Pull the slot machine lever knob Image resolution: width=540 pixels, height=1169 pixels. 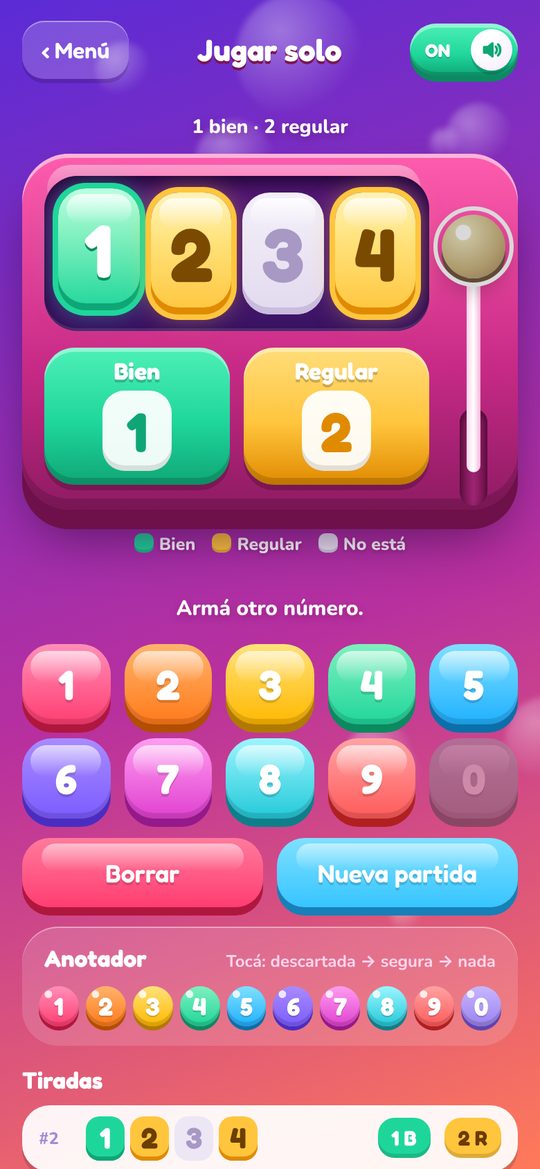(x=473, y=246)
